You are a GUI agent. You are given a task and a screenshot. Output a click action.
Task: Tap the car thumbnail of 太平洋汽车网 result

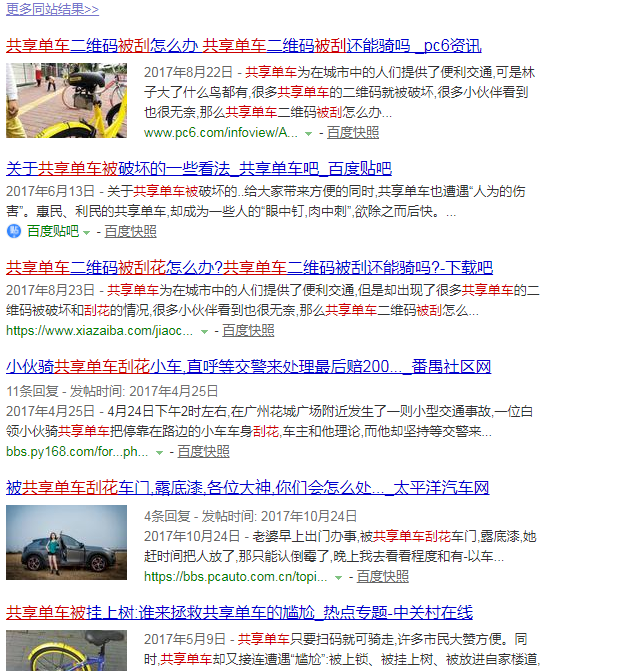click(66, 542)
